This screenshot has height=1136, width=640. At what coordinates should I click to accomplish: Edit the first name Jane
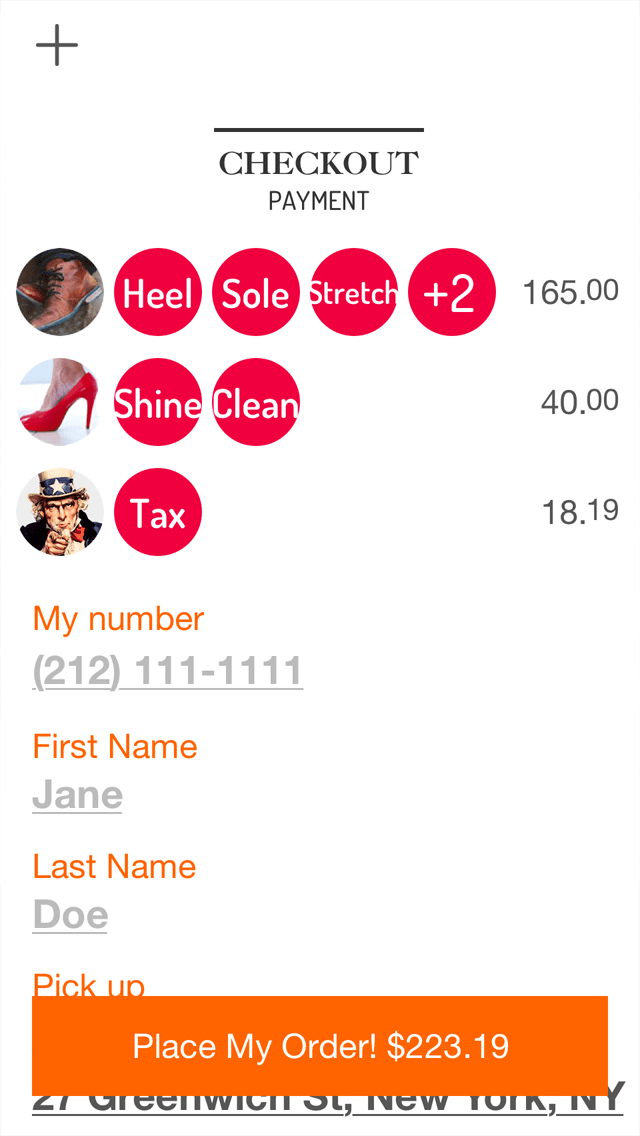tap(78, 795)
